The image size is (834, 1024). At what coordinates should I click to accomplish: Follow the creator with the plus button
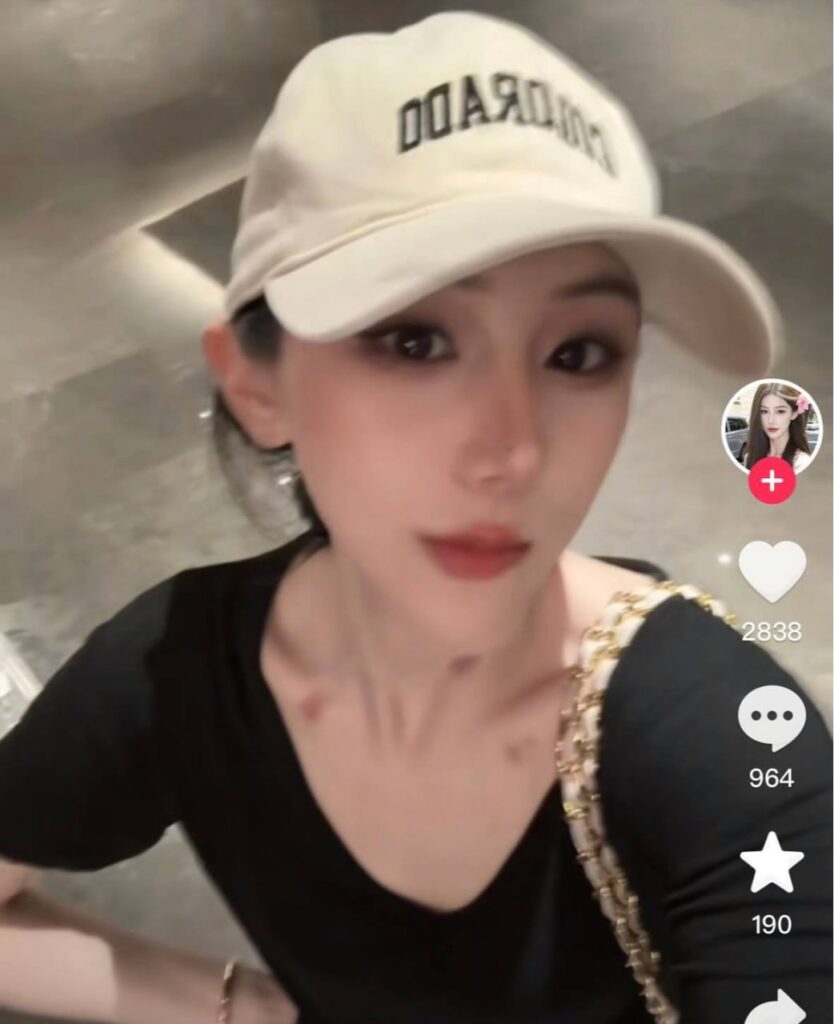click(772, 481)
